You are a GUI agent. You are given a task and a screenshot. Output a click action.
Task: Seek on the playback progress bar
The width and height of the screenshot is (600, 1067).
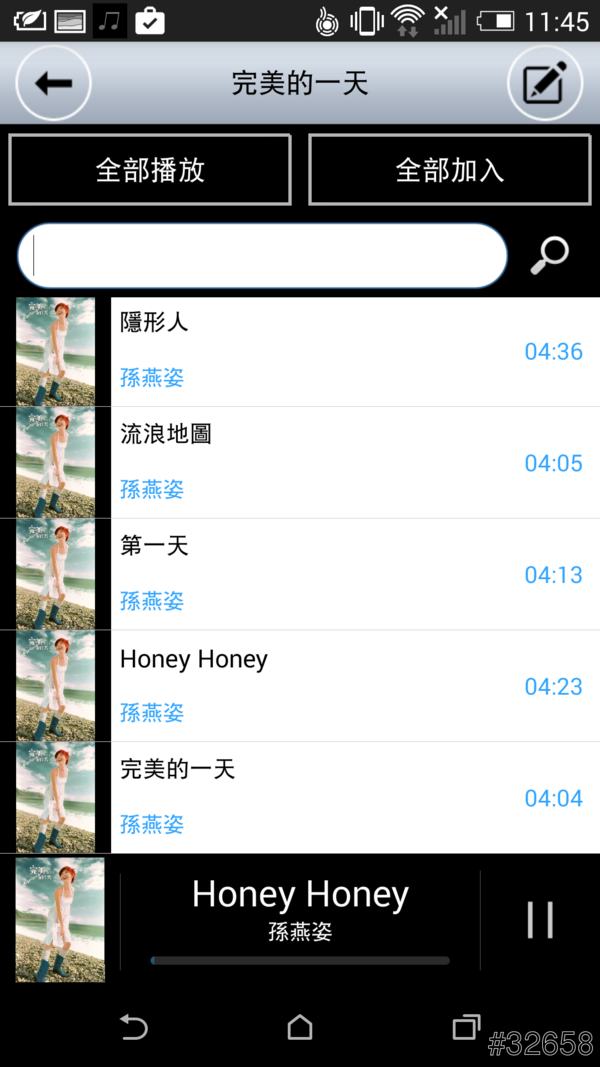(x=300, y=960)
